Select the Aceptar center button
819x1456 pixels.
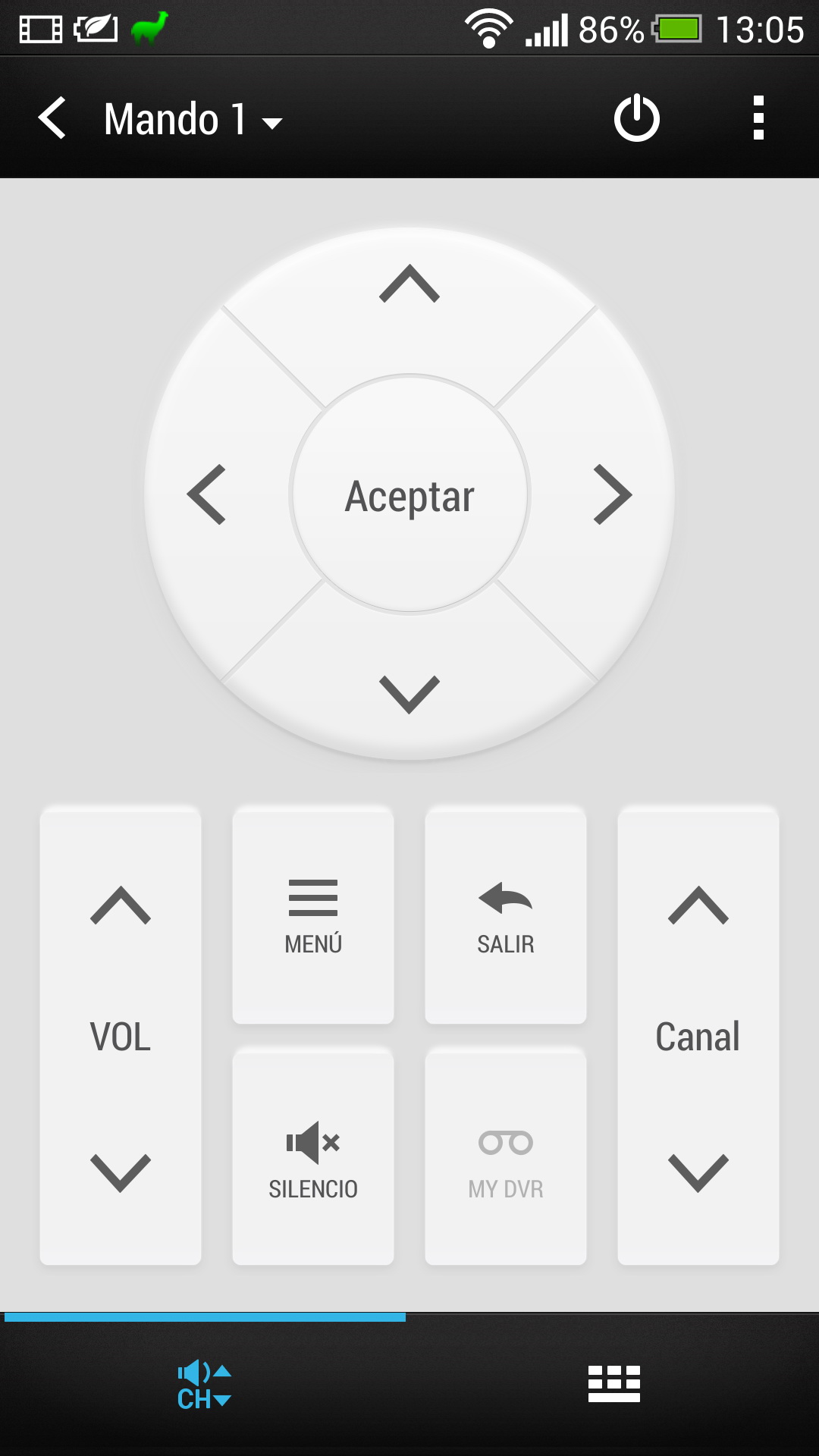click(x=409, y=496)
